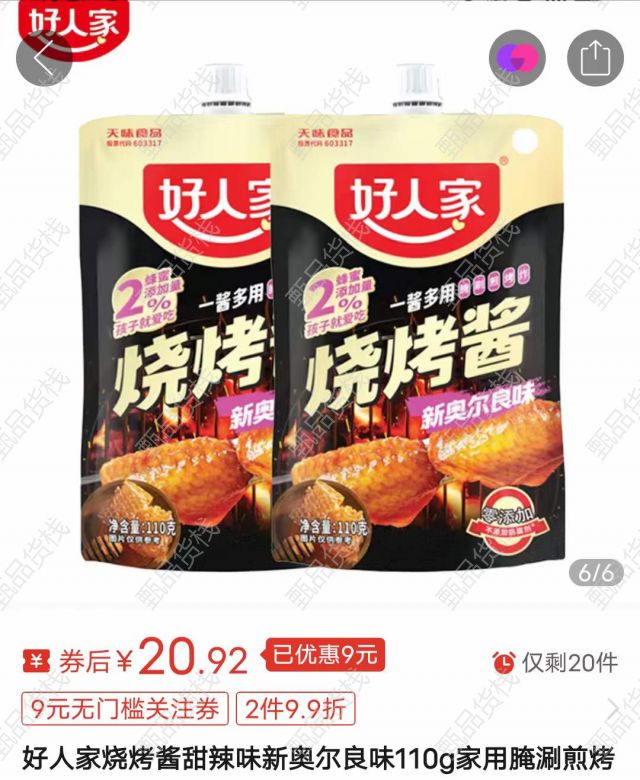Open the 2件9.9折 discount chip
Screen dimensions: 640x780
(295, 710)
